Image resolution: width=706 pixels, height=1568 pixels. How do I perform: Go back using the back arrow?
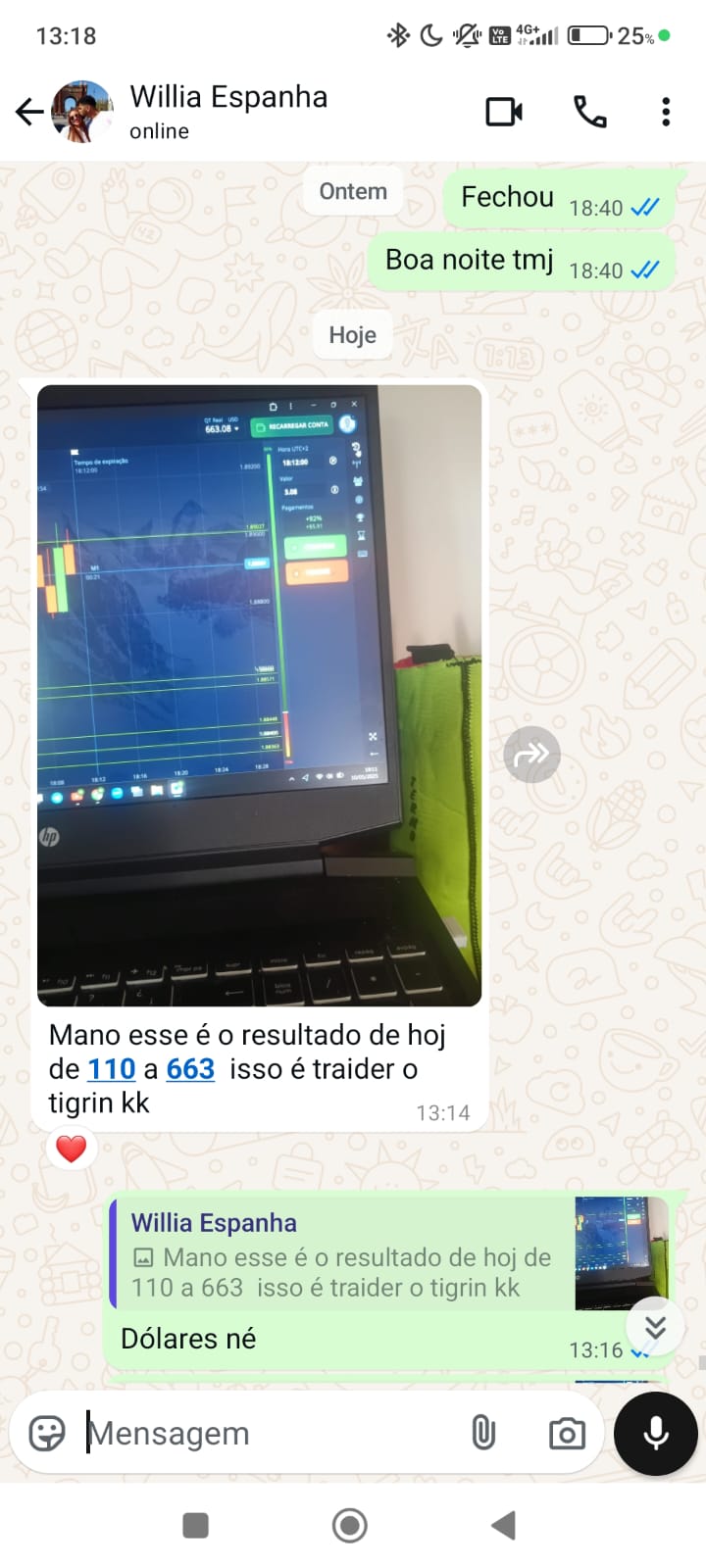(x=28, y=112)
